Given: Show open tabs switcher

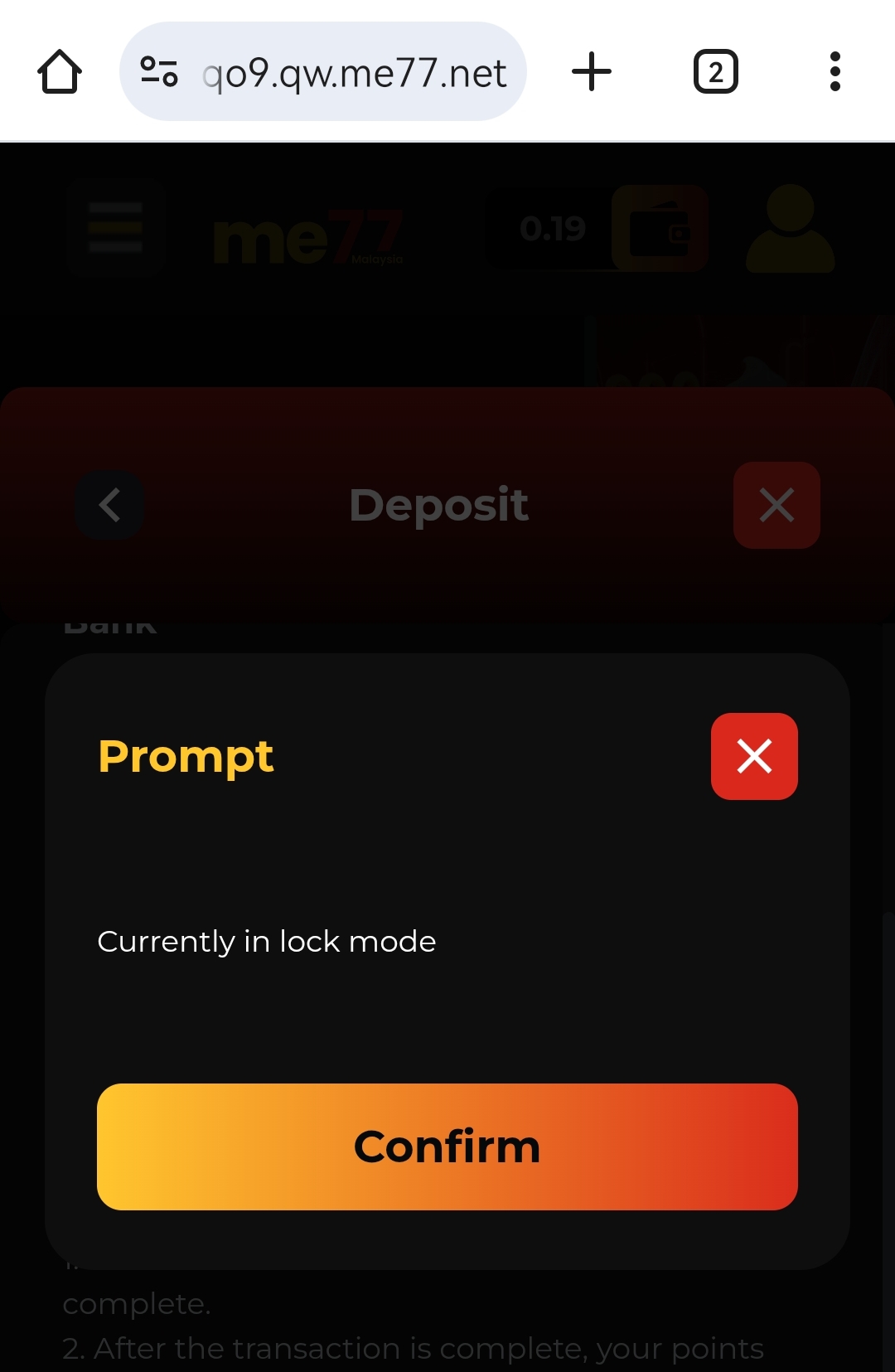Looking at the screenshot, I should point(715,72).
